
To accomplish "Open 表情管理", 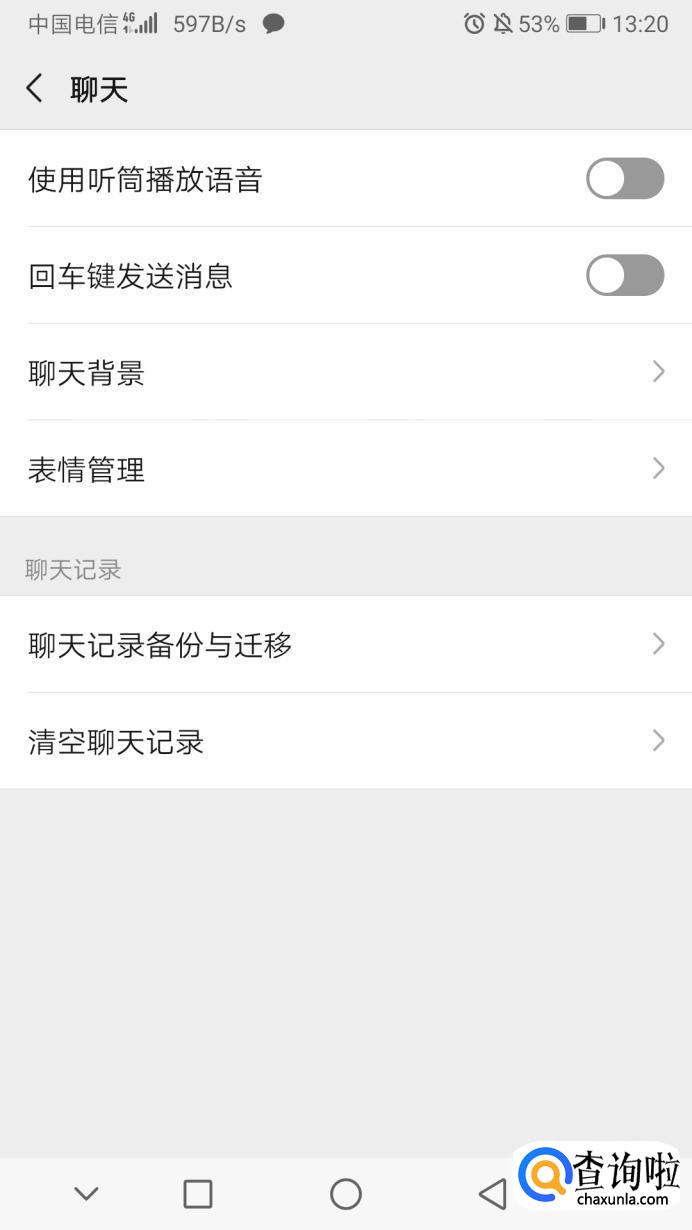I will pos(345,469).
